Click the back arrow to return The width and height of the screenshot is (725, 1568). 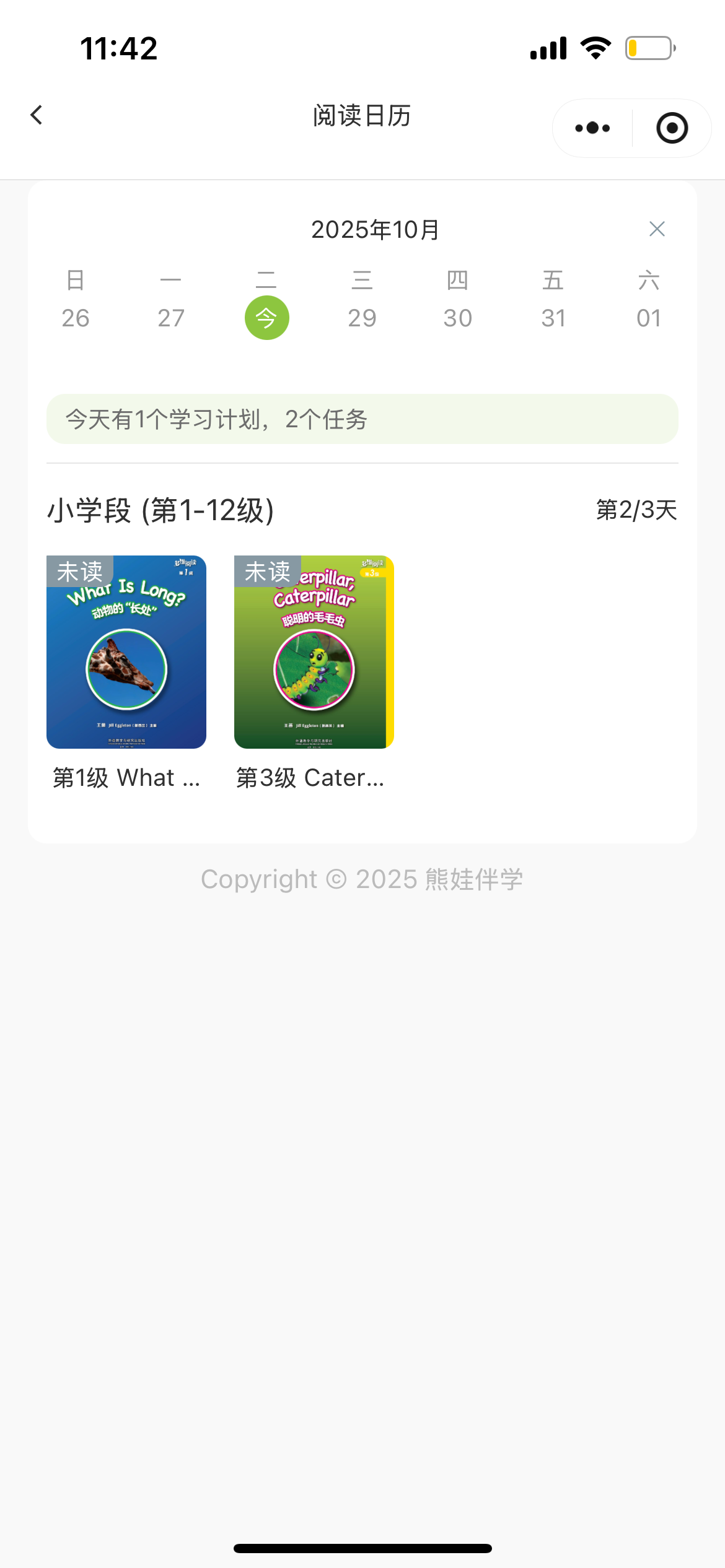(36, 115)
